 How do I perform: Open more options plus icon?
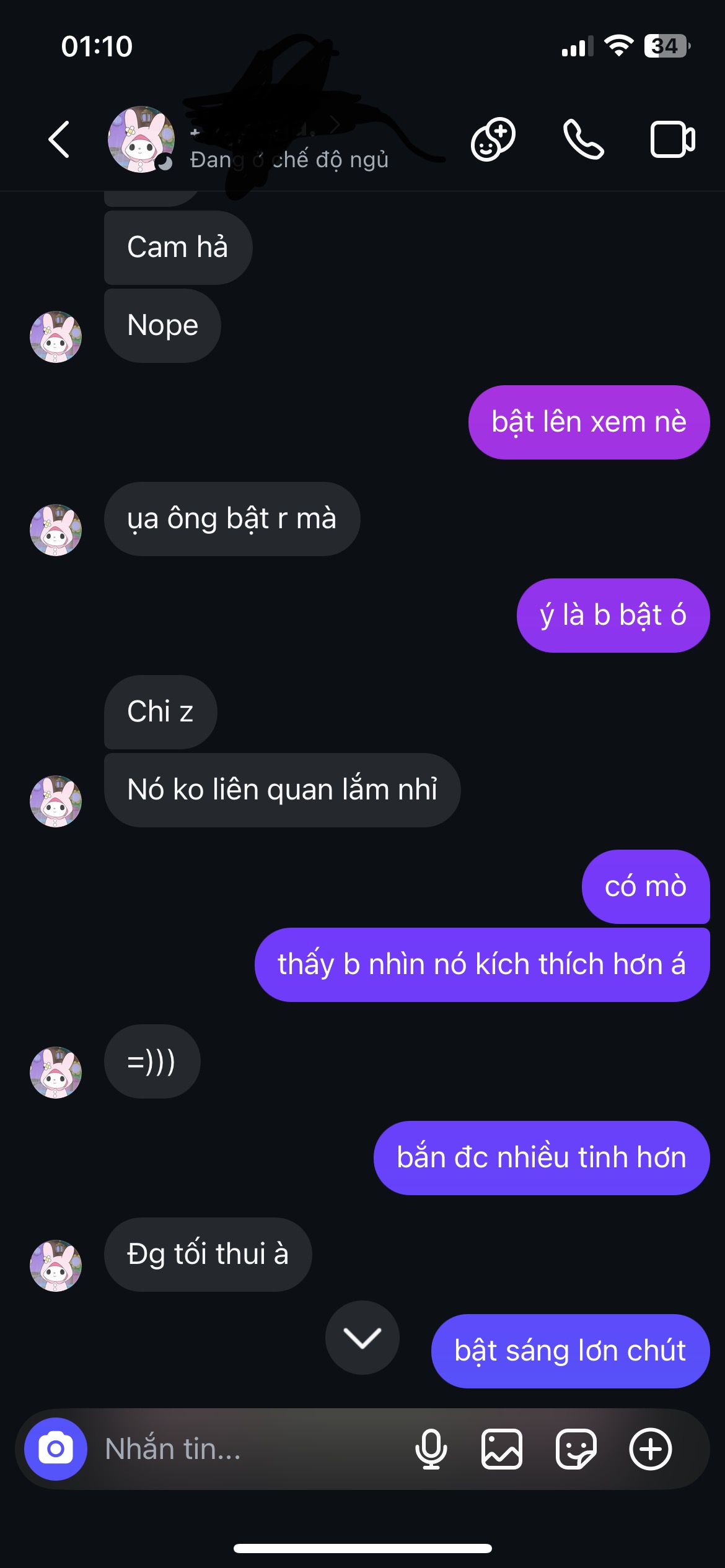pos(651,1449)
